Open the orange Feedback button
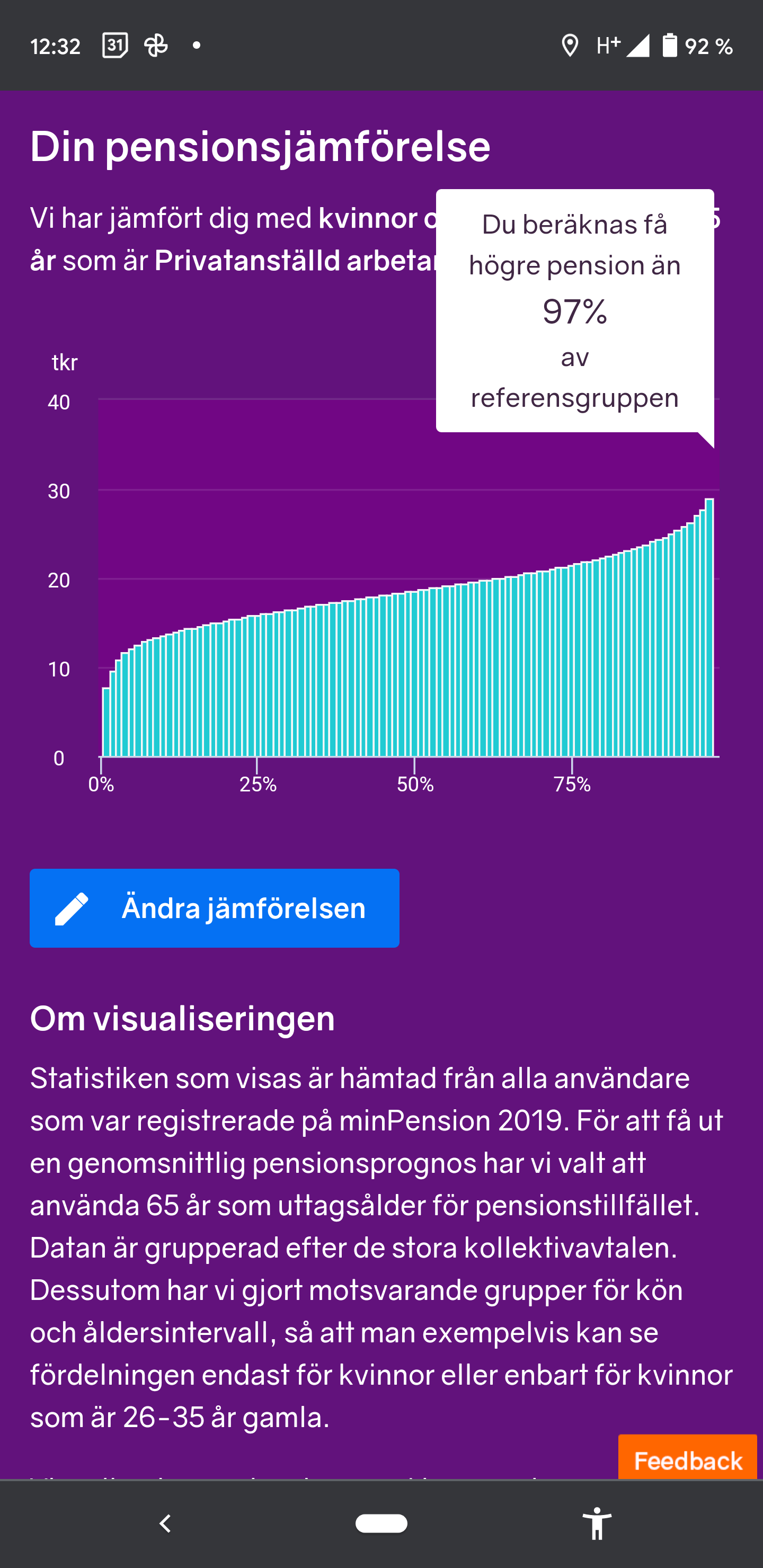 [x=687, y=1459]
